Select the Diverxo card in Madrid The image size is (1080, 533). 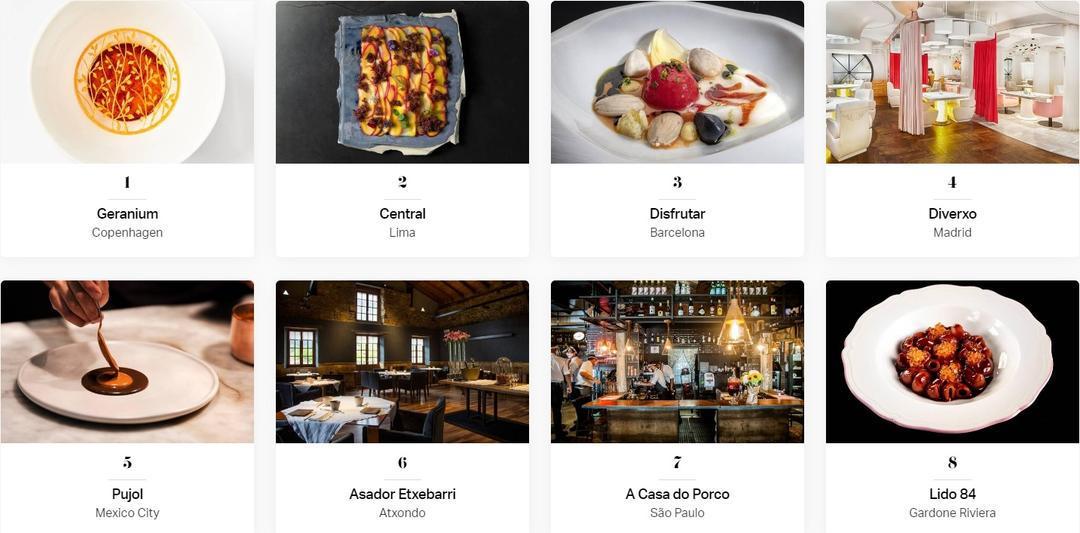(952, 214)
